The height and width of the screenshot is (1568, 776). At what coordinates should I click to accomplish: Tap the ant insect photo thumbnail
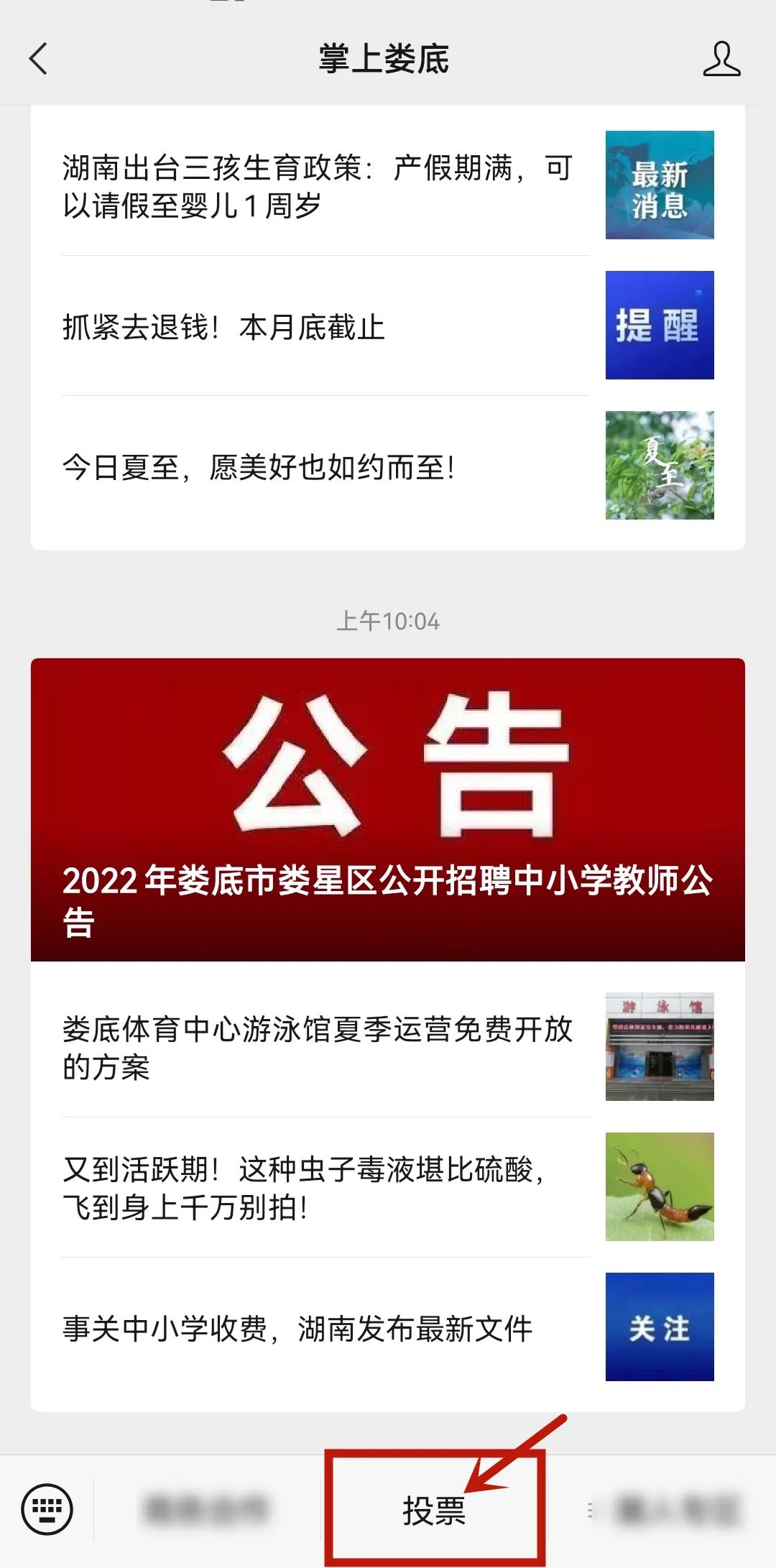pyautogui.click(x=660, y=1186)
